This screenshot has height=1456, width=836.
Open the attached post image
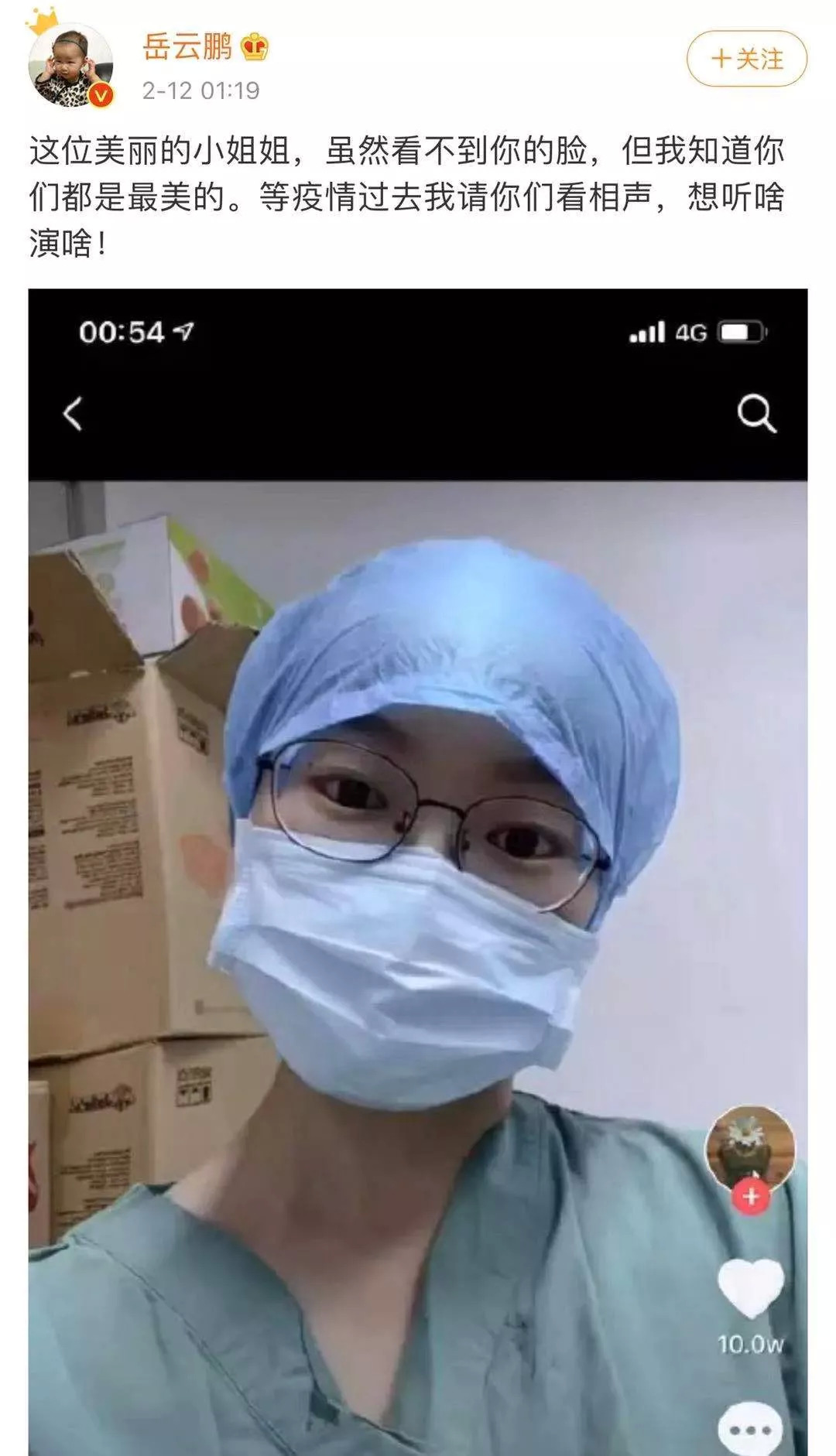tap(418, 851)
